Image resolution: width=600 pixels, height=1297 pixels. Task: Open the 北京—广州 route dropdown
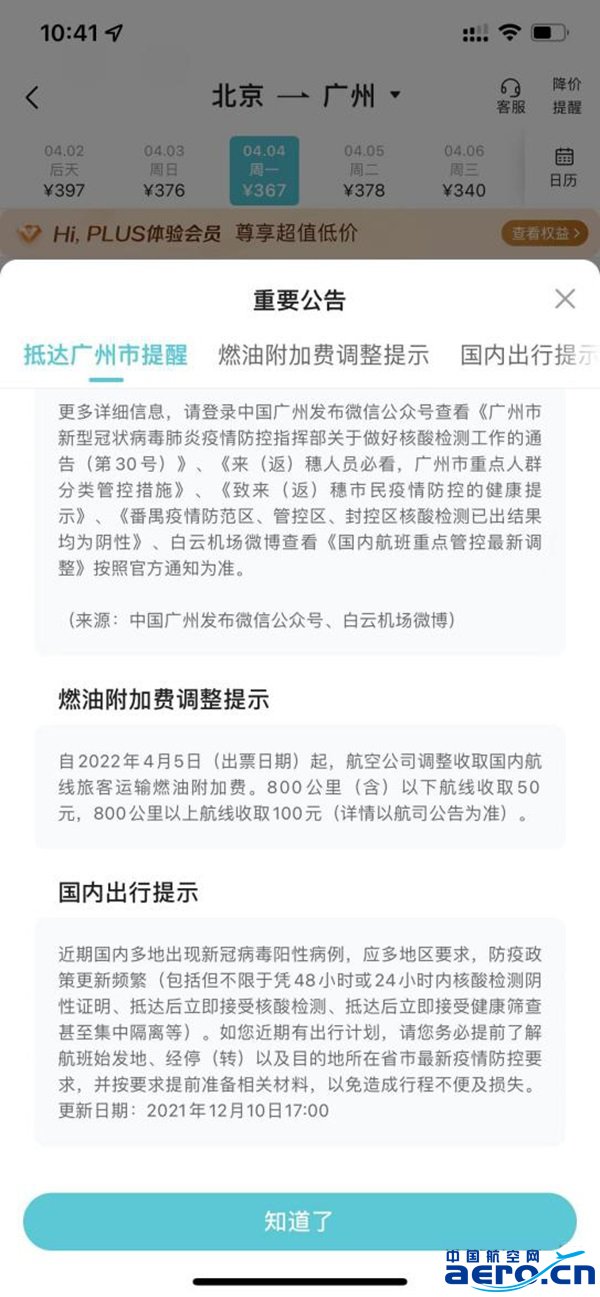pos(305,96)
